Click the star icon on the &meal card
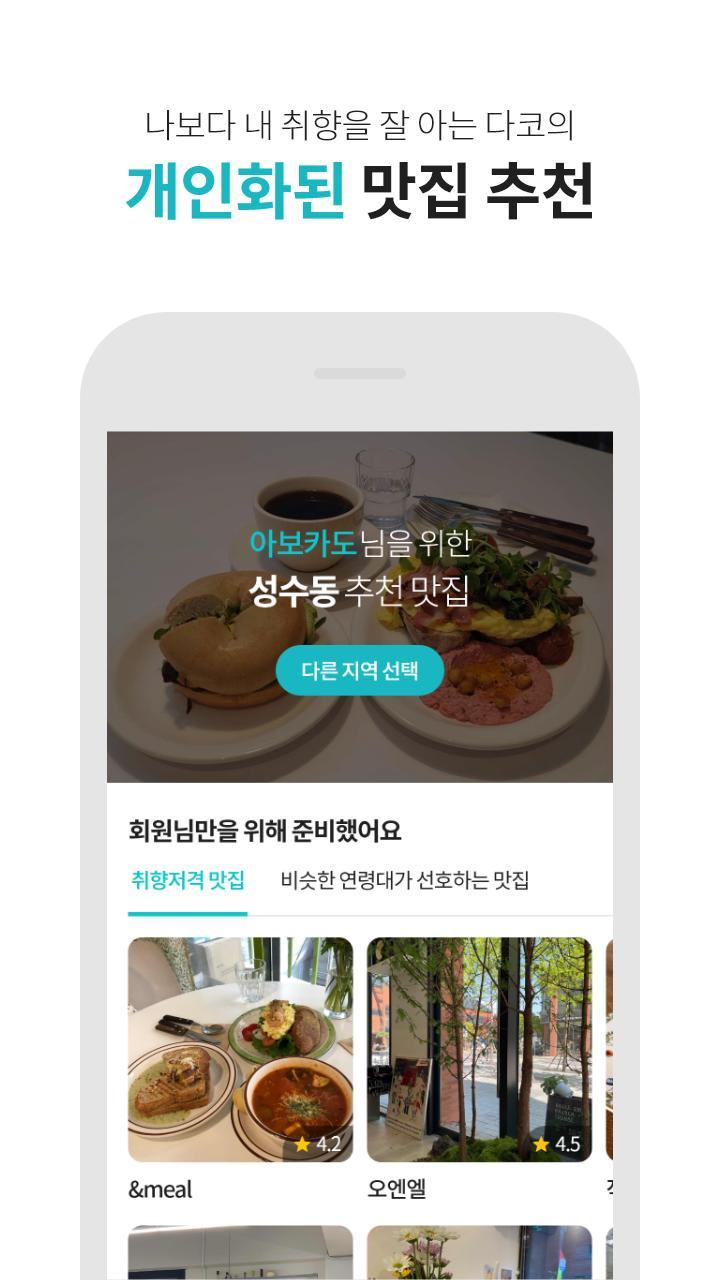This screenshot has height=1280, width=720. click(302, 1143)
